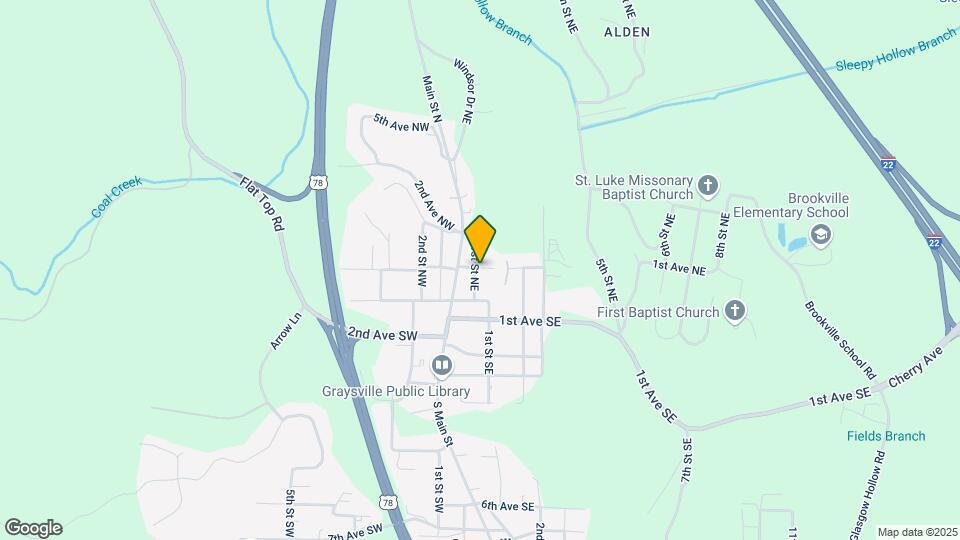Select First Baptist Church pin
The image size is (960, 540).
[x=735, y=311]
